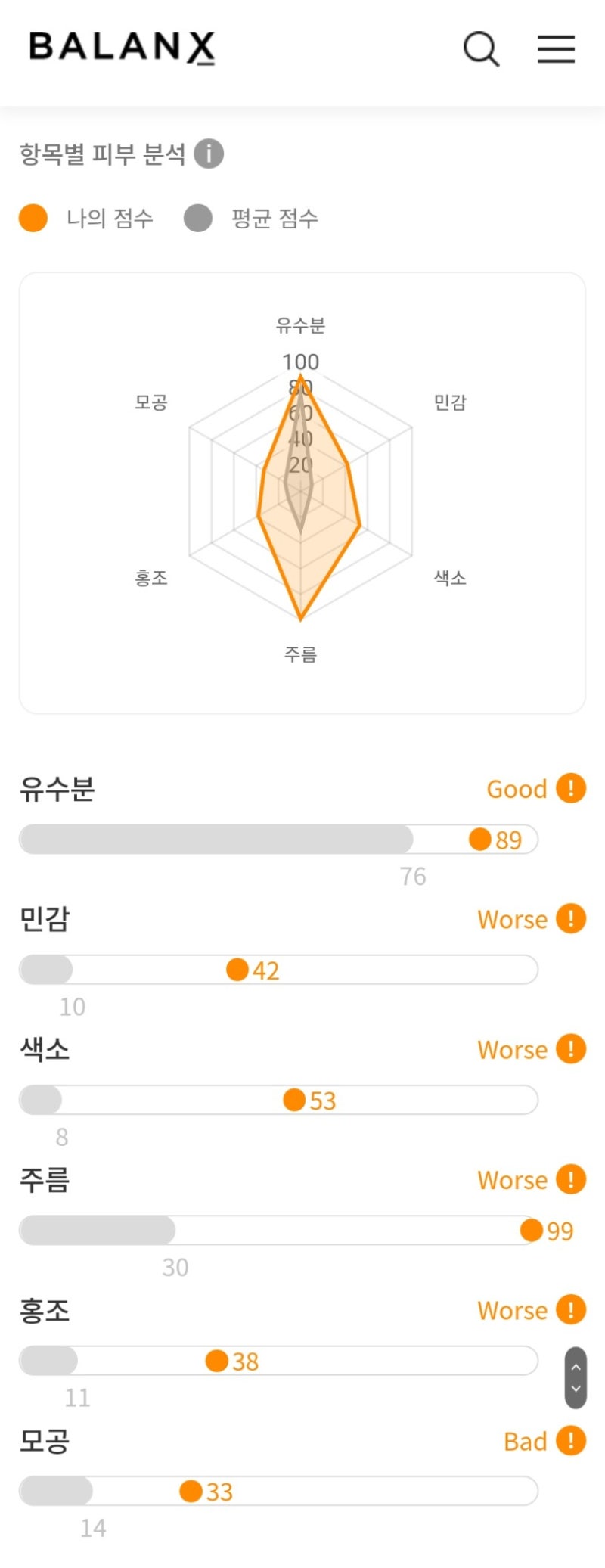The height and width of the screenshot is (1568, 605).
Task: Click the warning icon beside Worse for 홍조
Action: point(569,1310)
